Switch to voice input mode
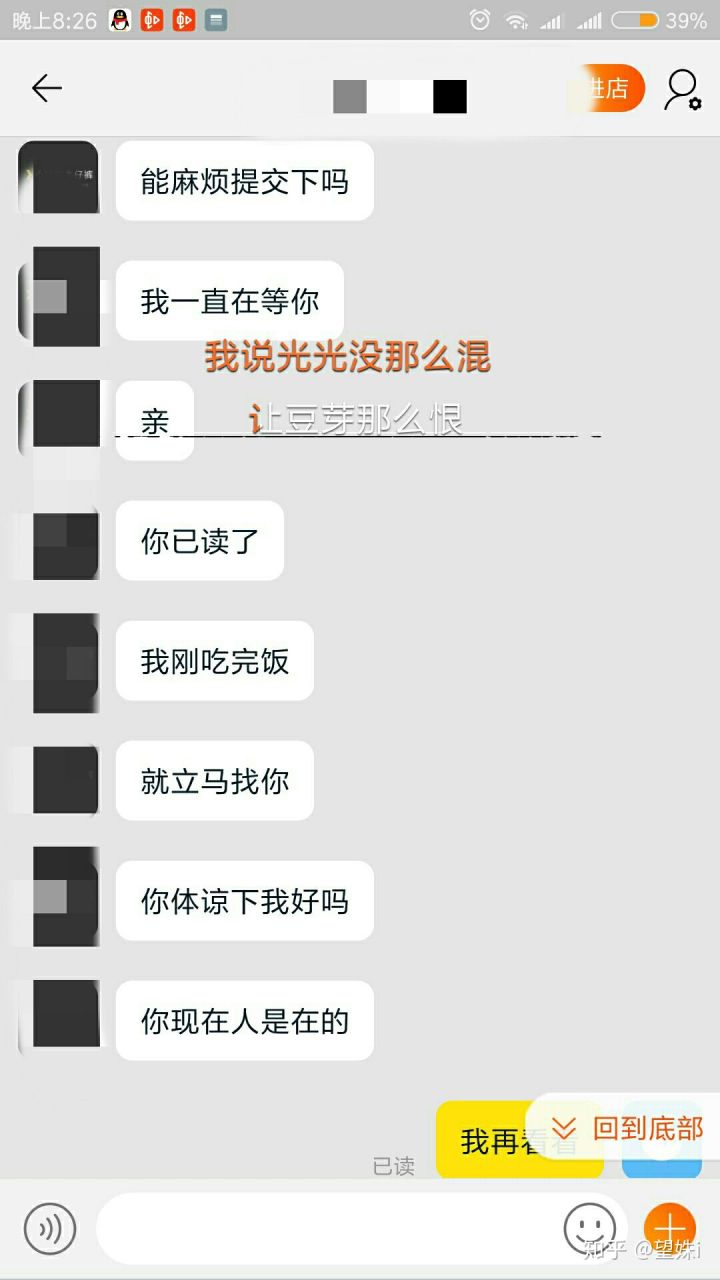This screenshot has height=1280, width=720. tap(50, 1228)
